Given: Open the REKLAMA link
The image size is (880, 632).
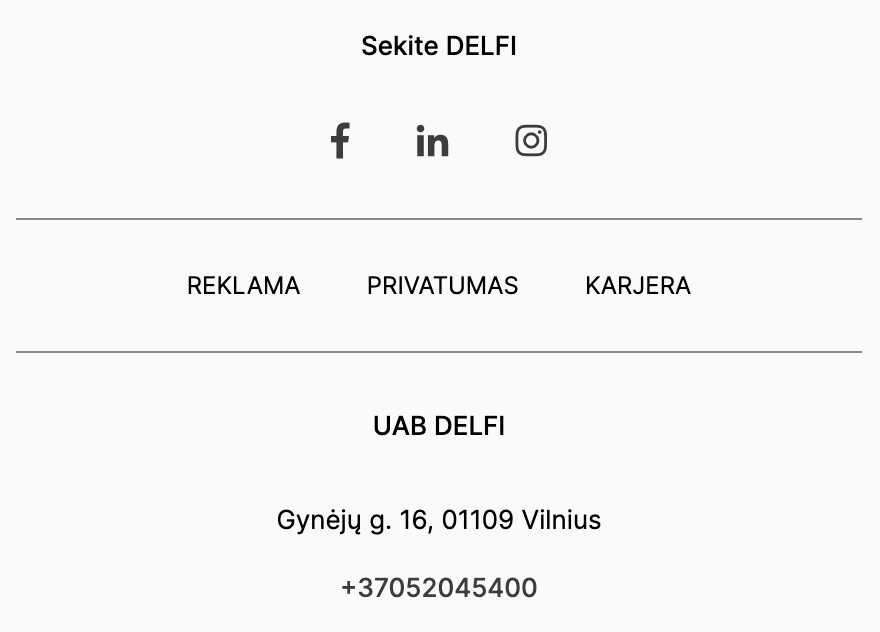Looking at the screenshot, I should (x=243, y=286).
